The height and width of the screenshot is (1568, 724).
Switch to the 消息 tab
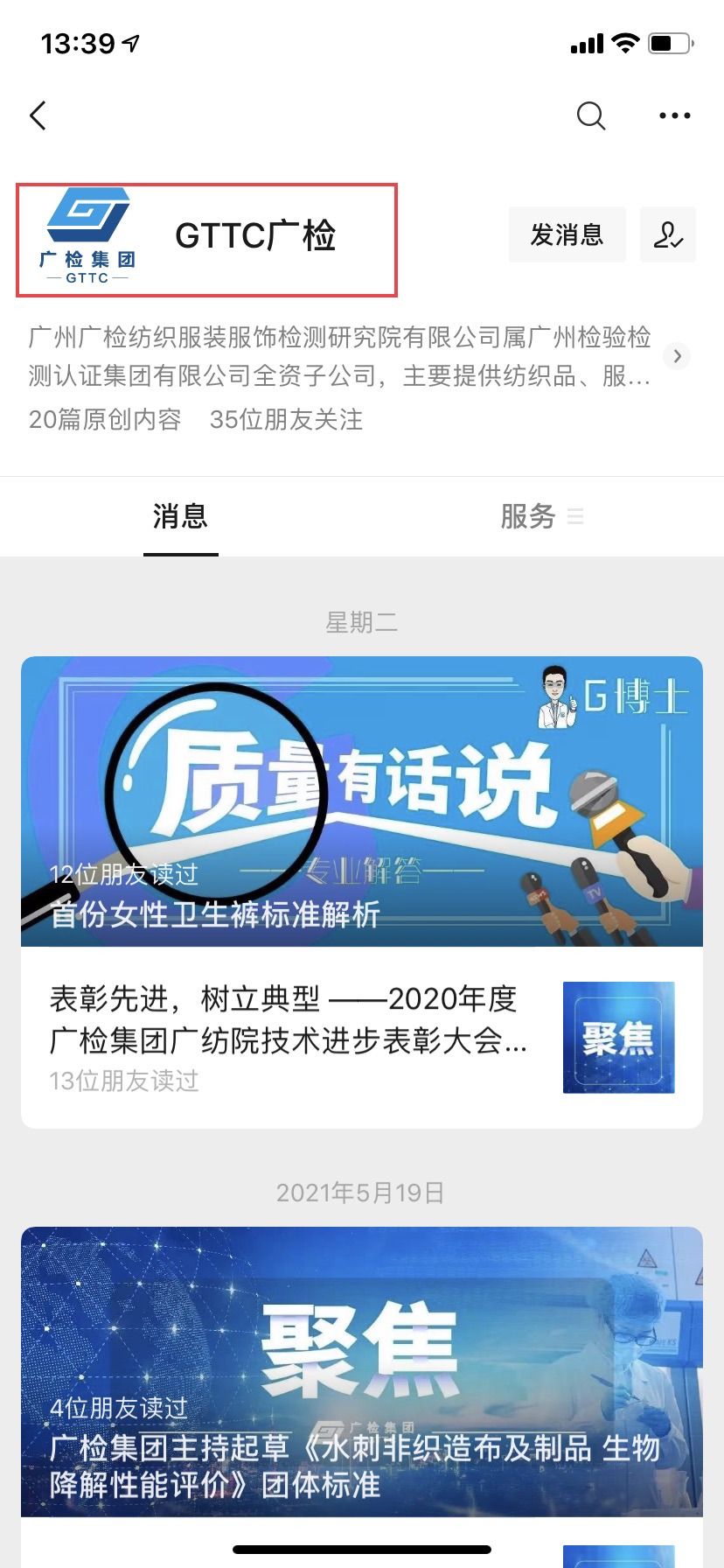click(x=180, y=516)
